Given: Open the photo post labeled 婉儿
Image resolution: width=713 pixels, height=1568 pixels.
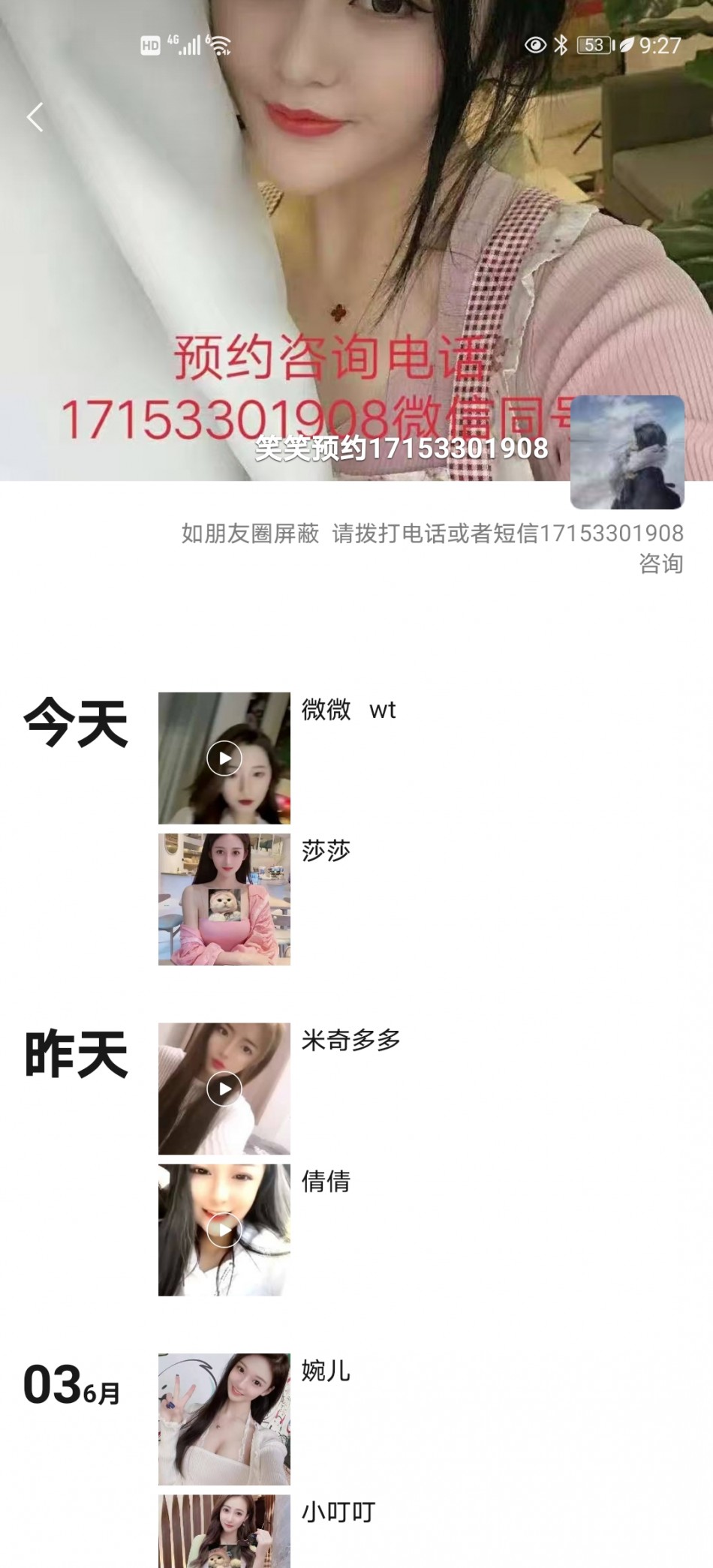Looking at the screenshot, I should click(x=224, y=1419).
